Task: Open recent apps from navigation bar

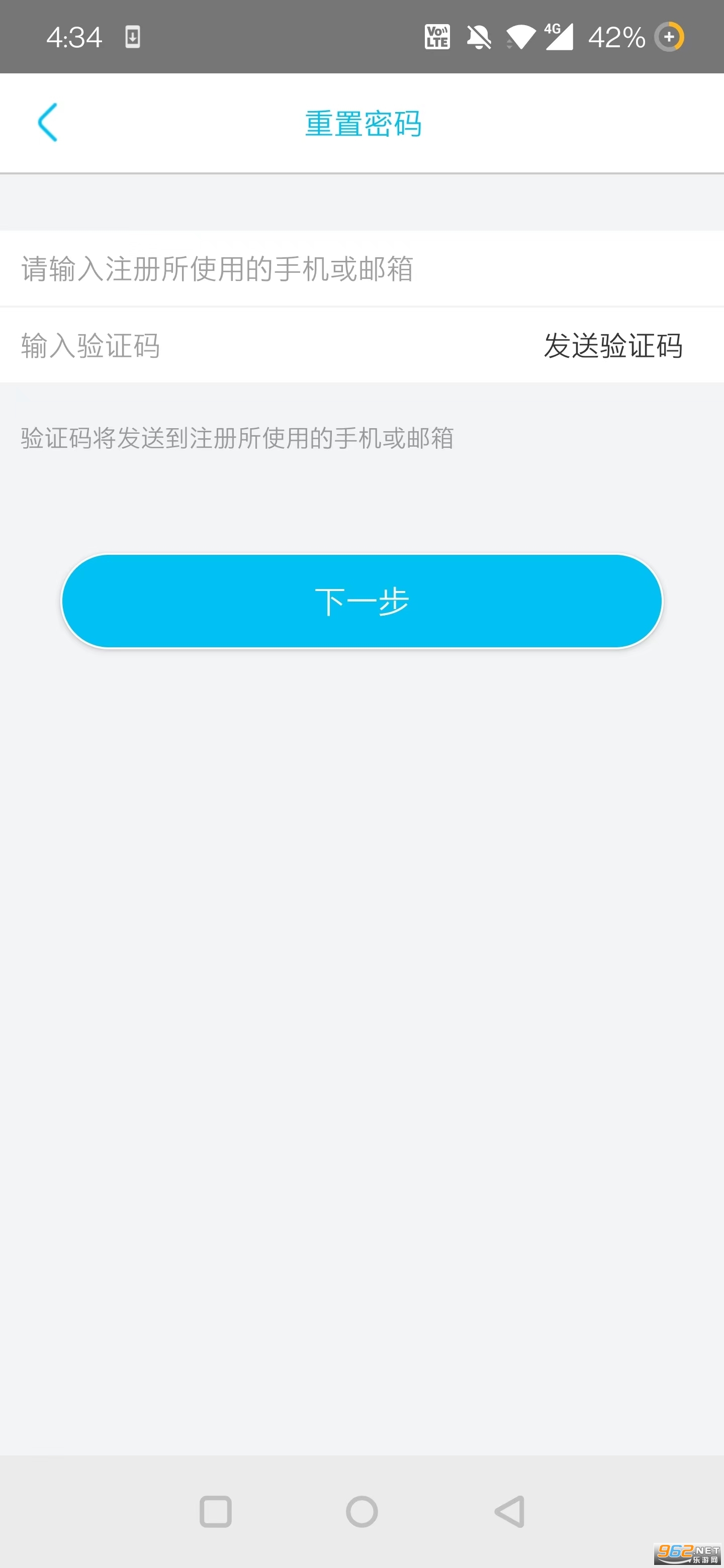Action: pyautogui.click(x=216, y=1511)
